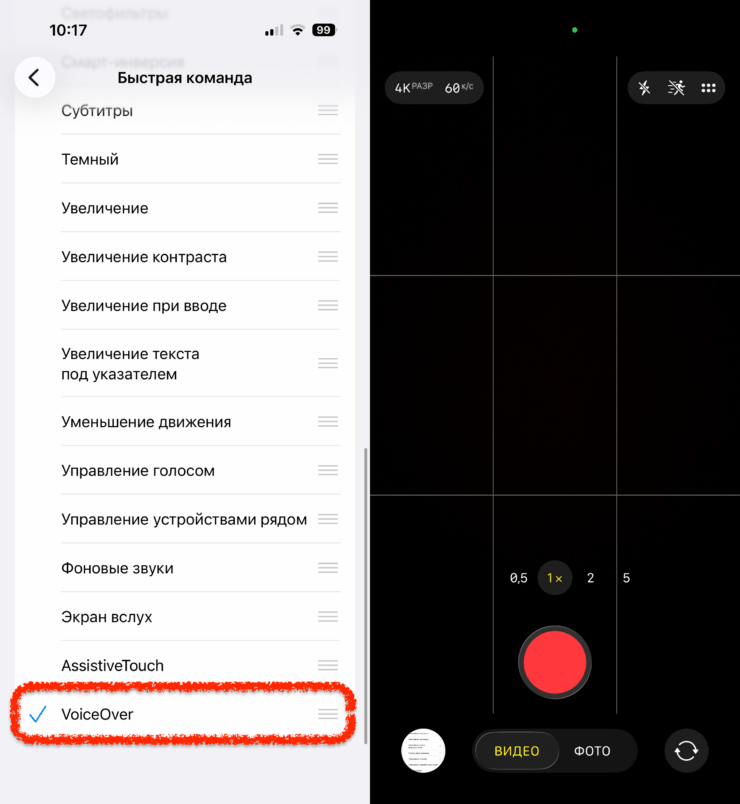Set camera zoom to 2
The width and height of the screenshot is (740, 804).
(590, 578)
